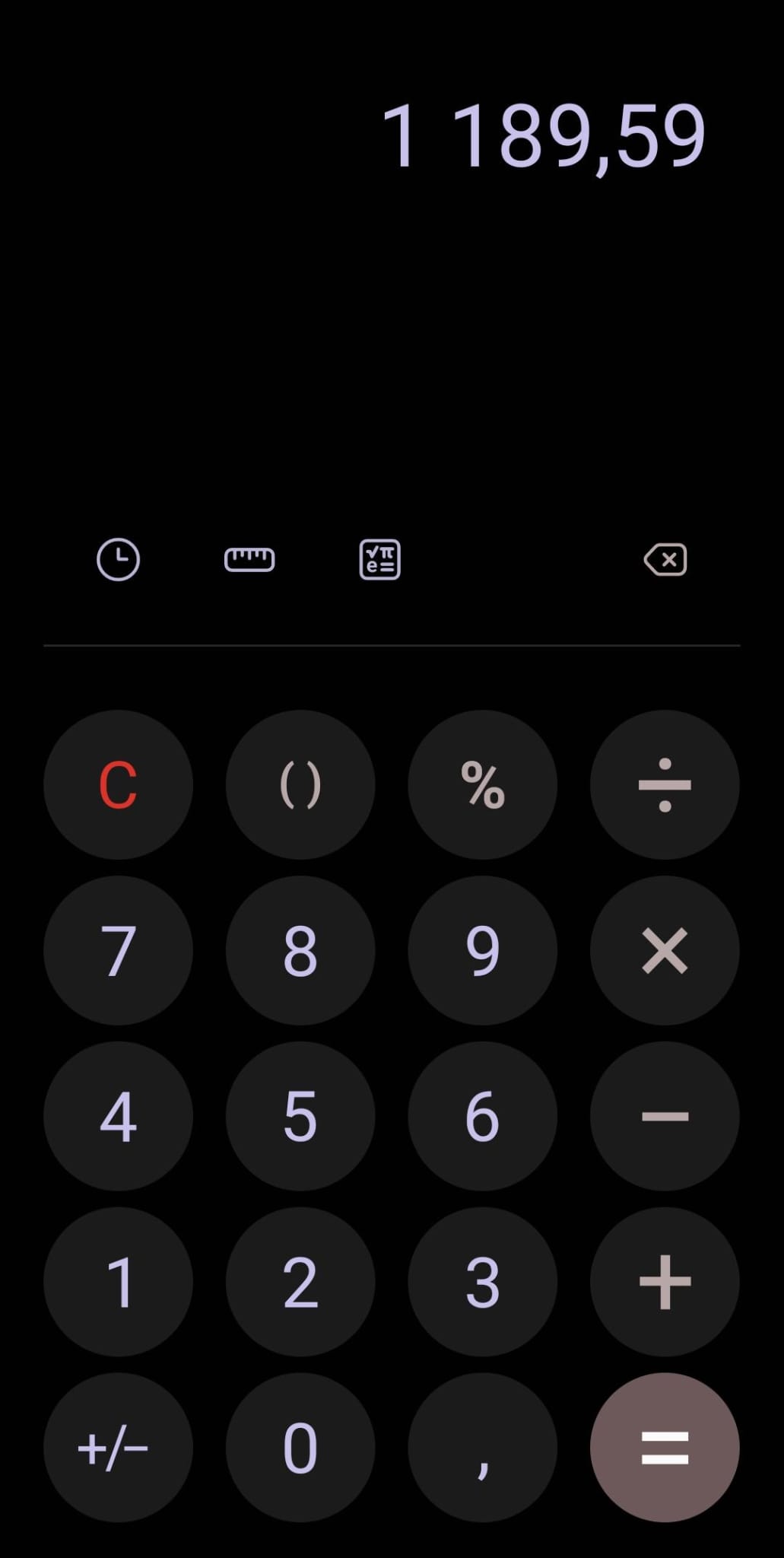Image resolution: width=784 pixels, height=1558 pixels.
Task: Input the digit 3
Action: tap(483, 1282)
